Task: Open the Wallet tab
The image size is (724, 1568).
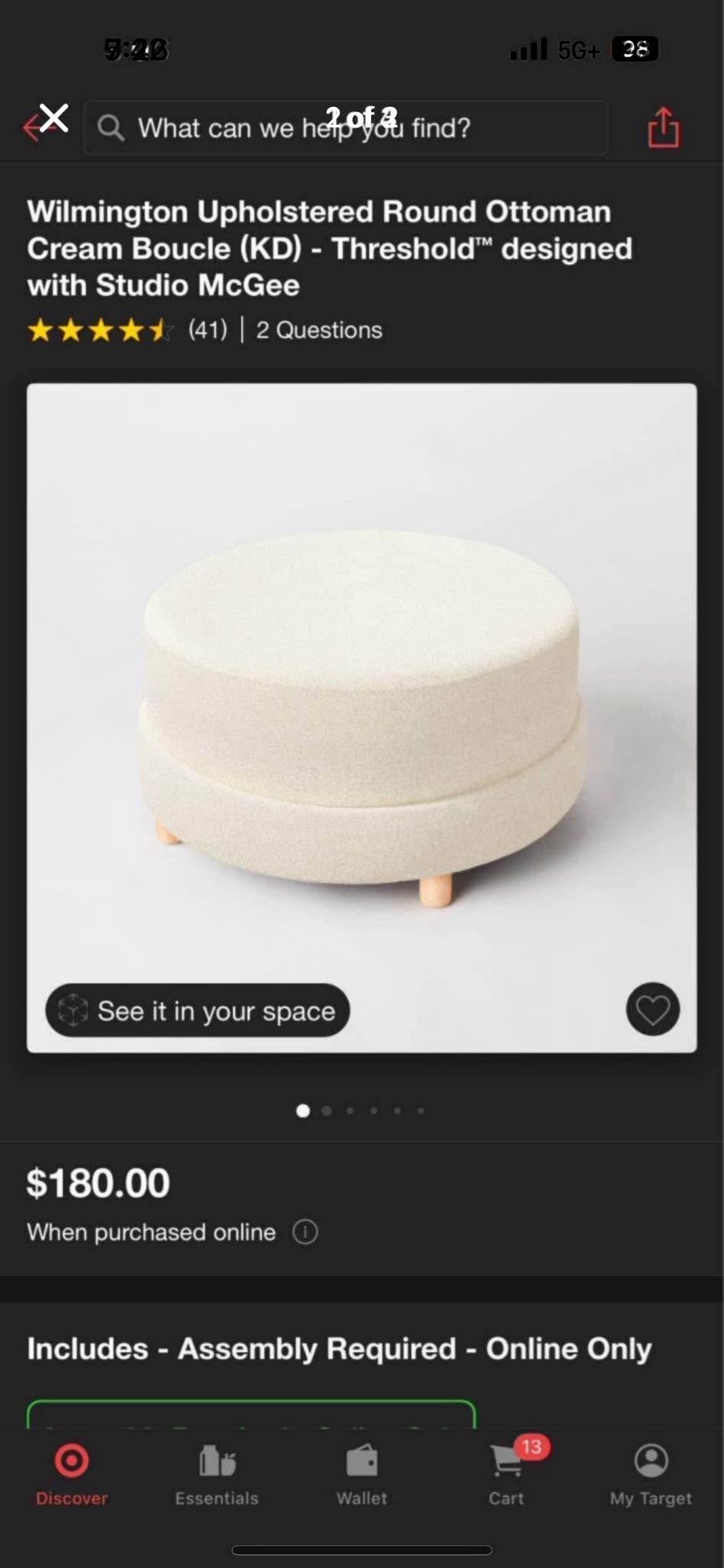Action: point(361,1475)
